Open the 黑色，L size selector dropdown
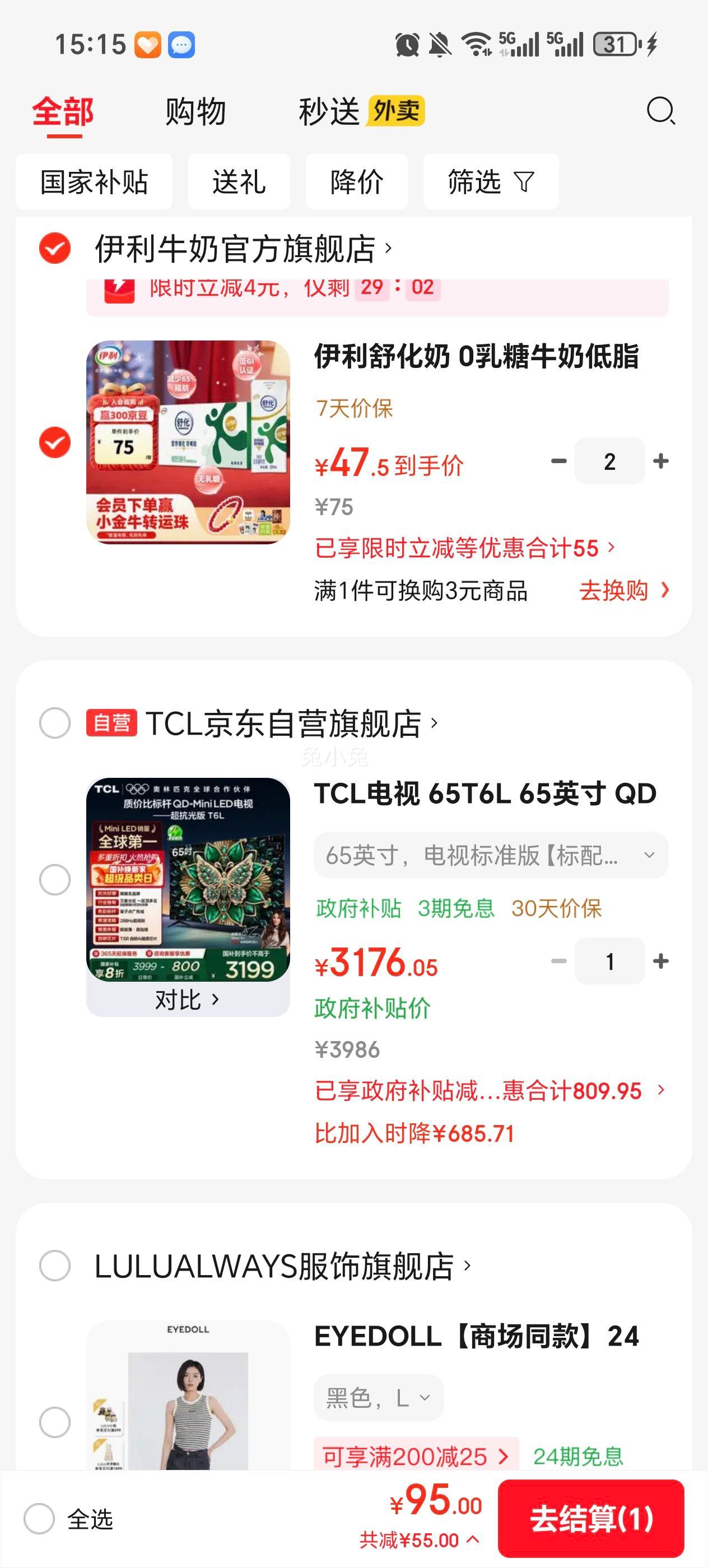The height and width of the screenshot is (1568, 708). 378,1398
